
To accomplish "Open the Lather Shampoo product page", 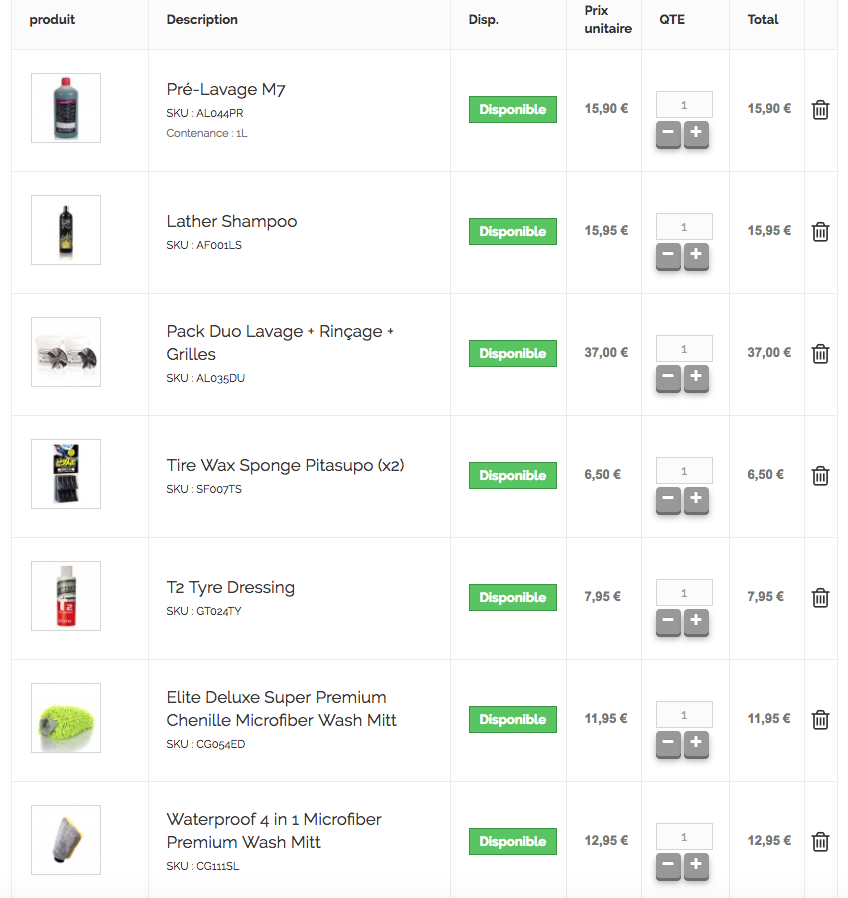I will click(x=232, y=222).
